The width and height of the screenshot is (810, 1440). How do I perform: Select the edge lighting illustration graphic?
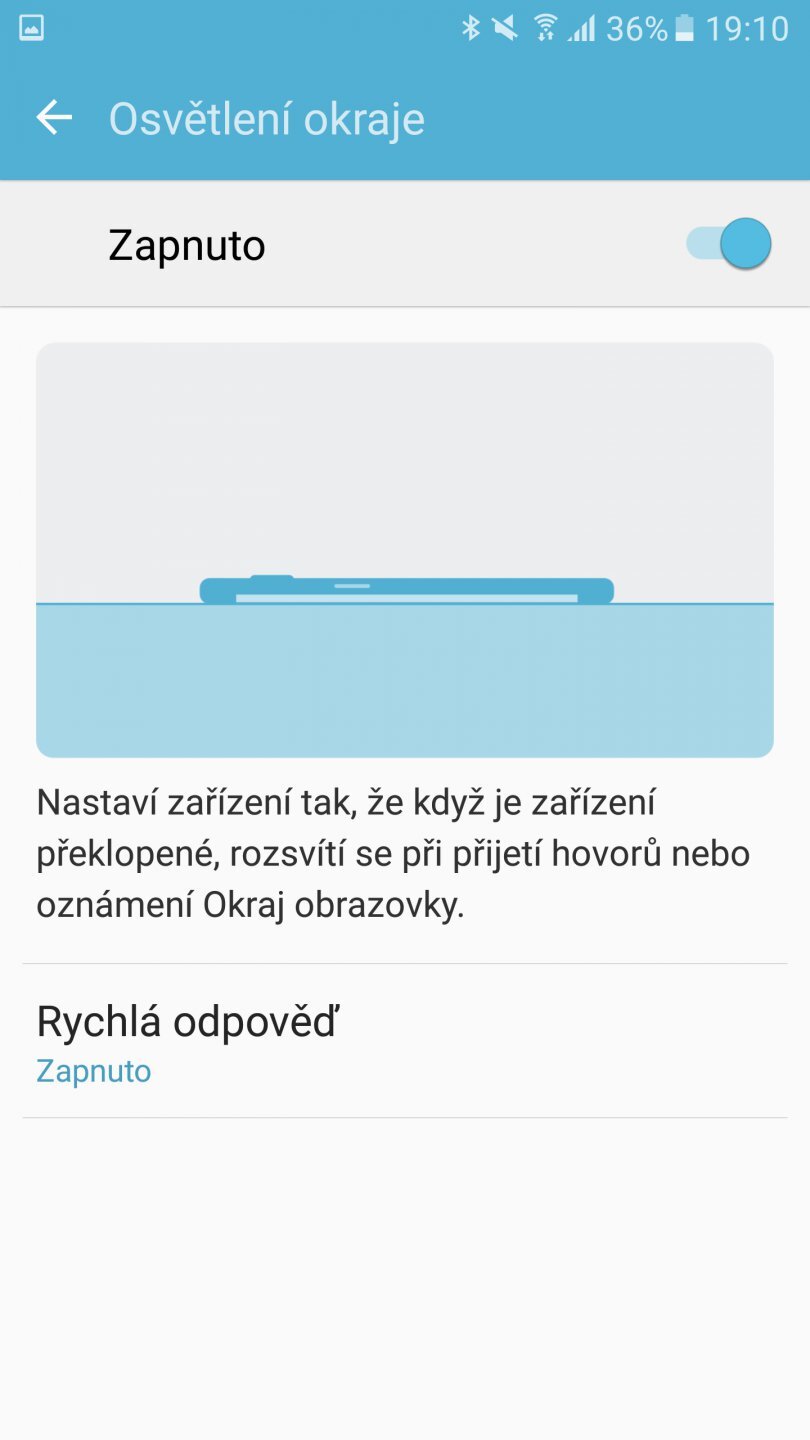[405, 548]
